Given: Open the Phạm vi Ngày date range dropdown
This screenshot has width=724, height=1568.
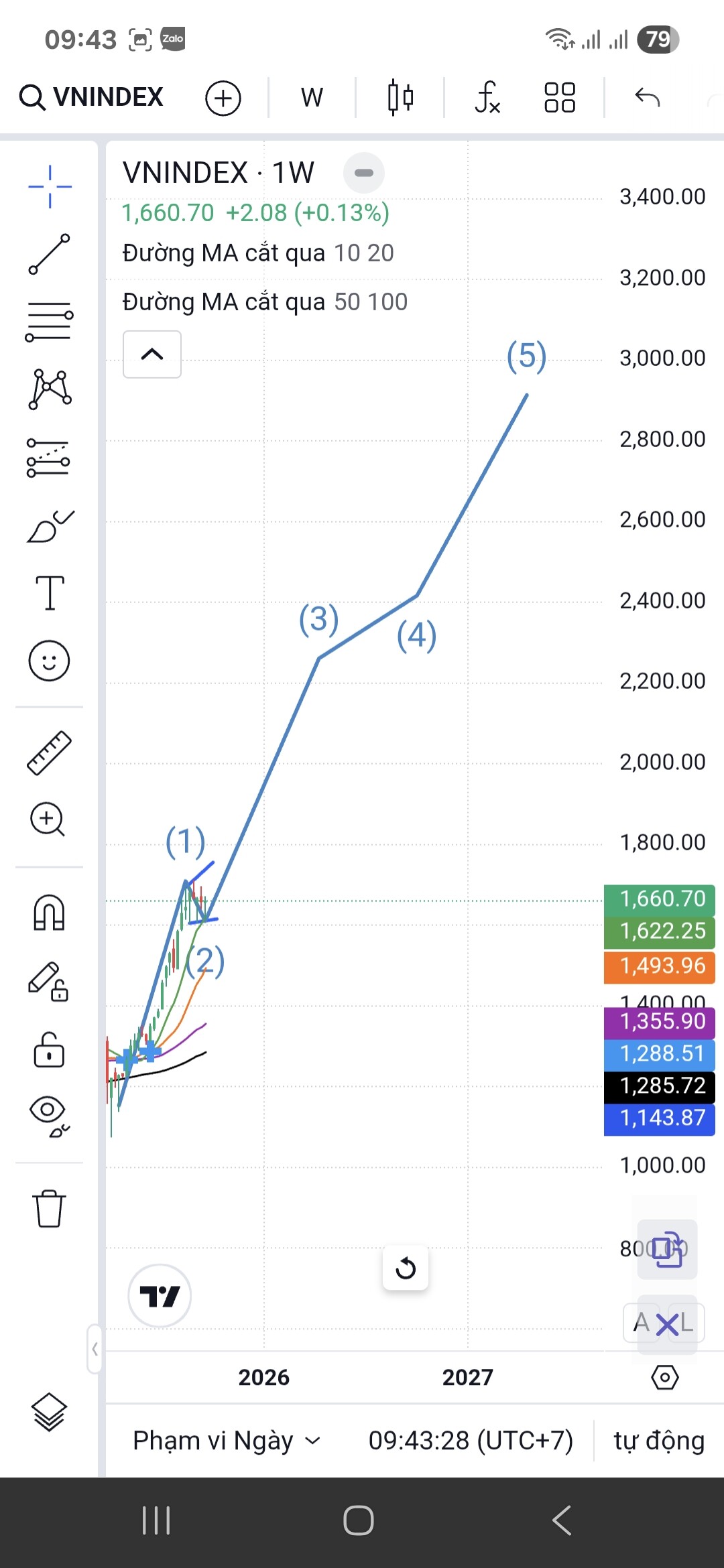Looking at the screenshot, I should tap(227, 1440).
